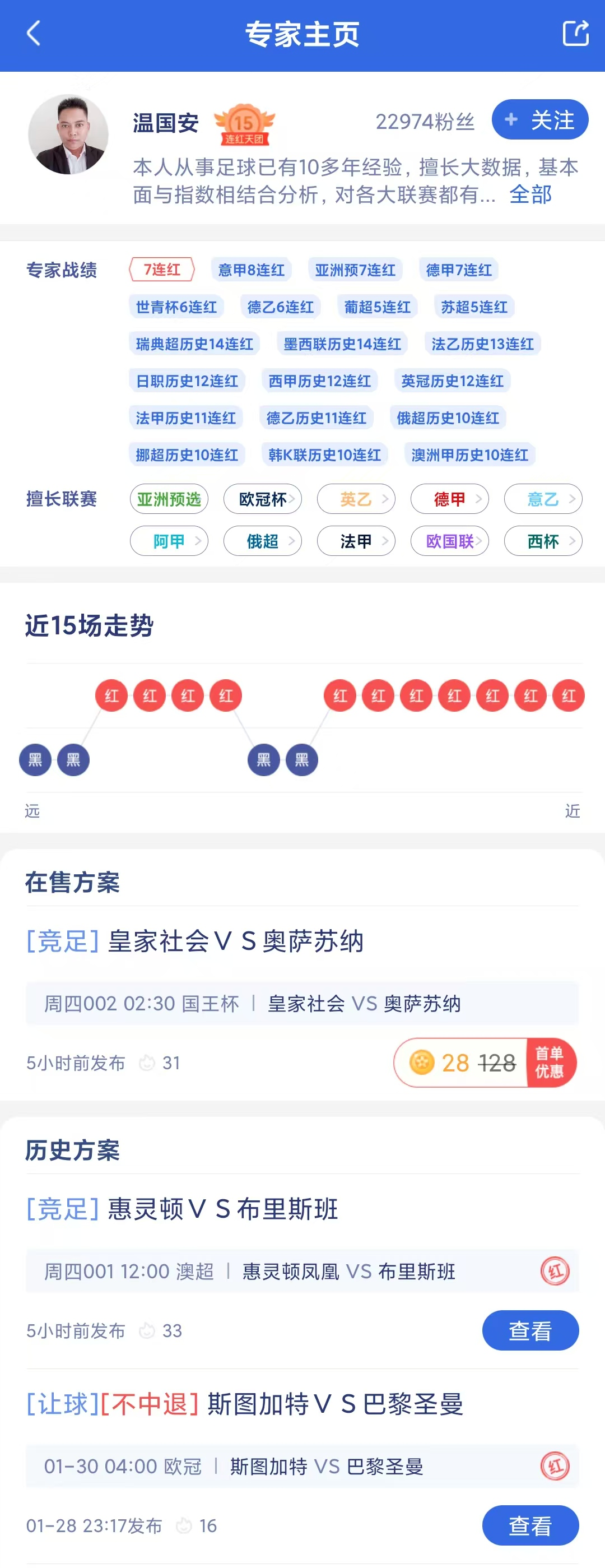Buy plan for 28 coins discount
Image resolution: width=605 pixels, height=1568 pixels.
click(x=485, y=1063)
